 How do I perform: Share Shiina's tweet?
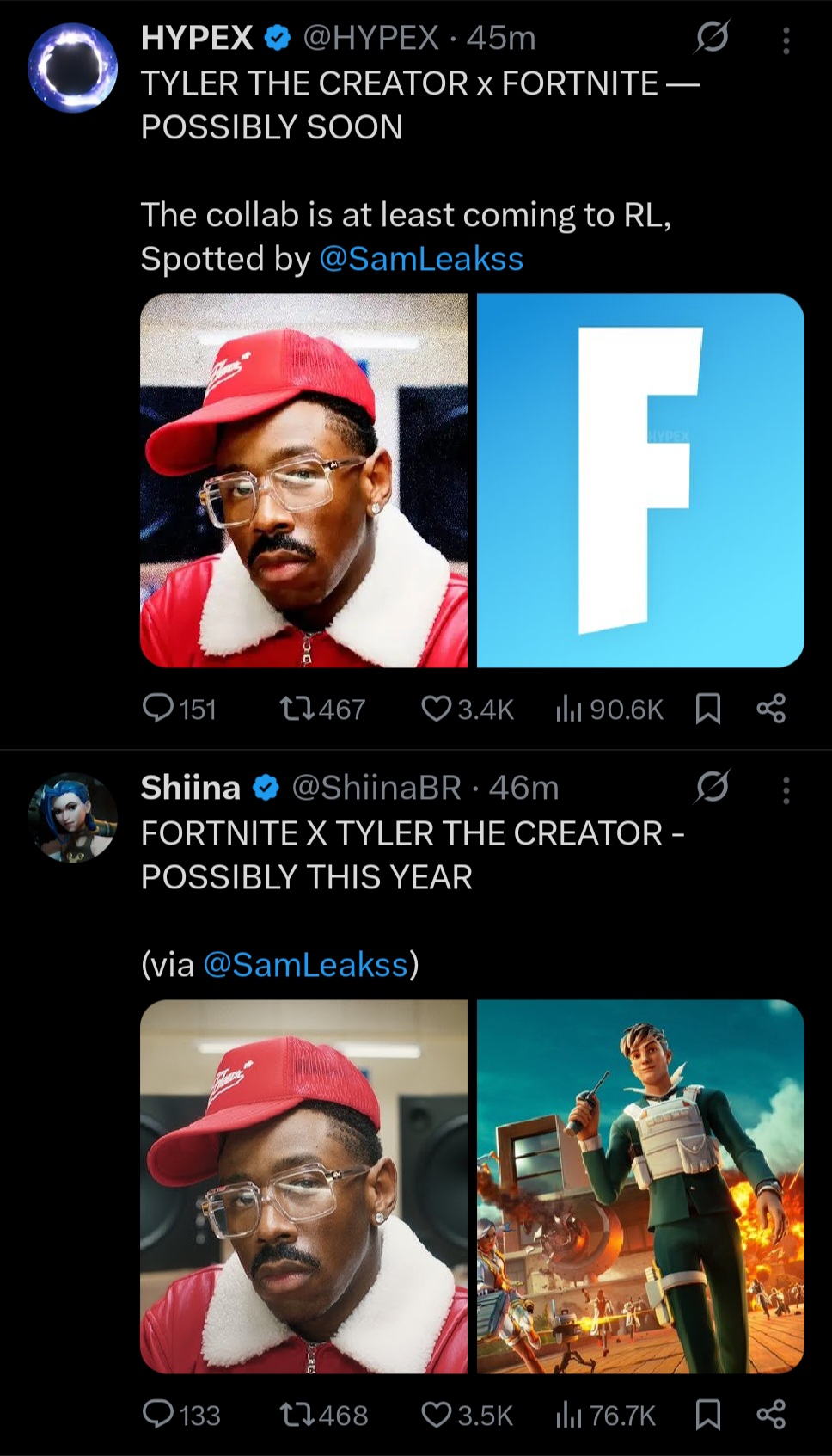click(771, 1415)
